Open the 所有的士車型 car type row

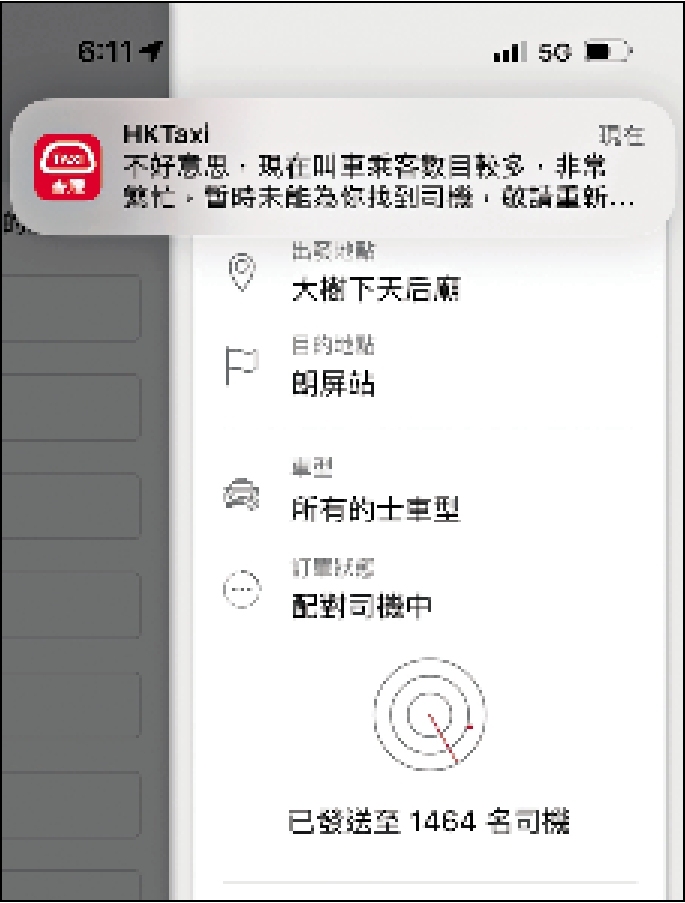[375, 510]
